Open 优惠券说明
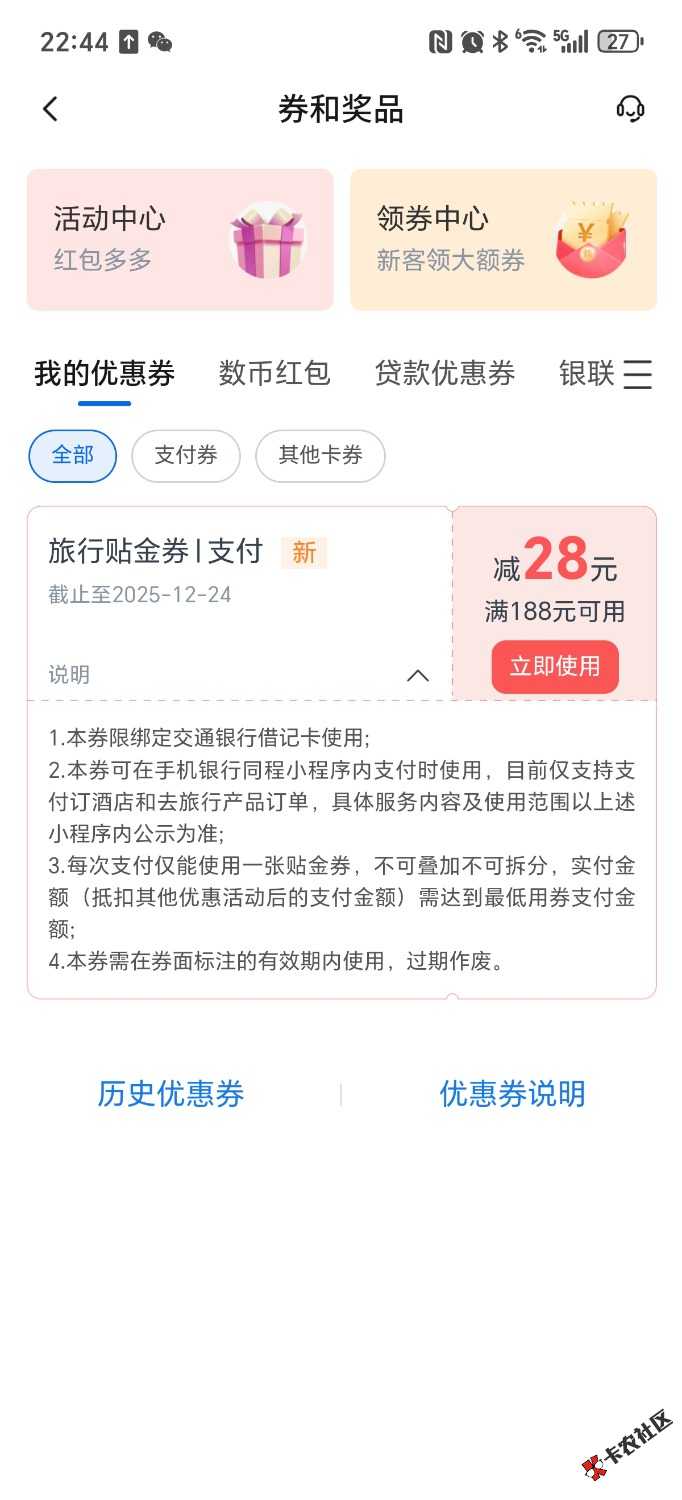Viewport: 682px width, 1500px height. click(x=512, y=1094)
